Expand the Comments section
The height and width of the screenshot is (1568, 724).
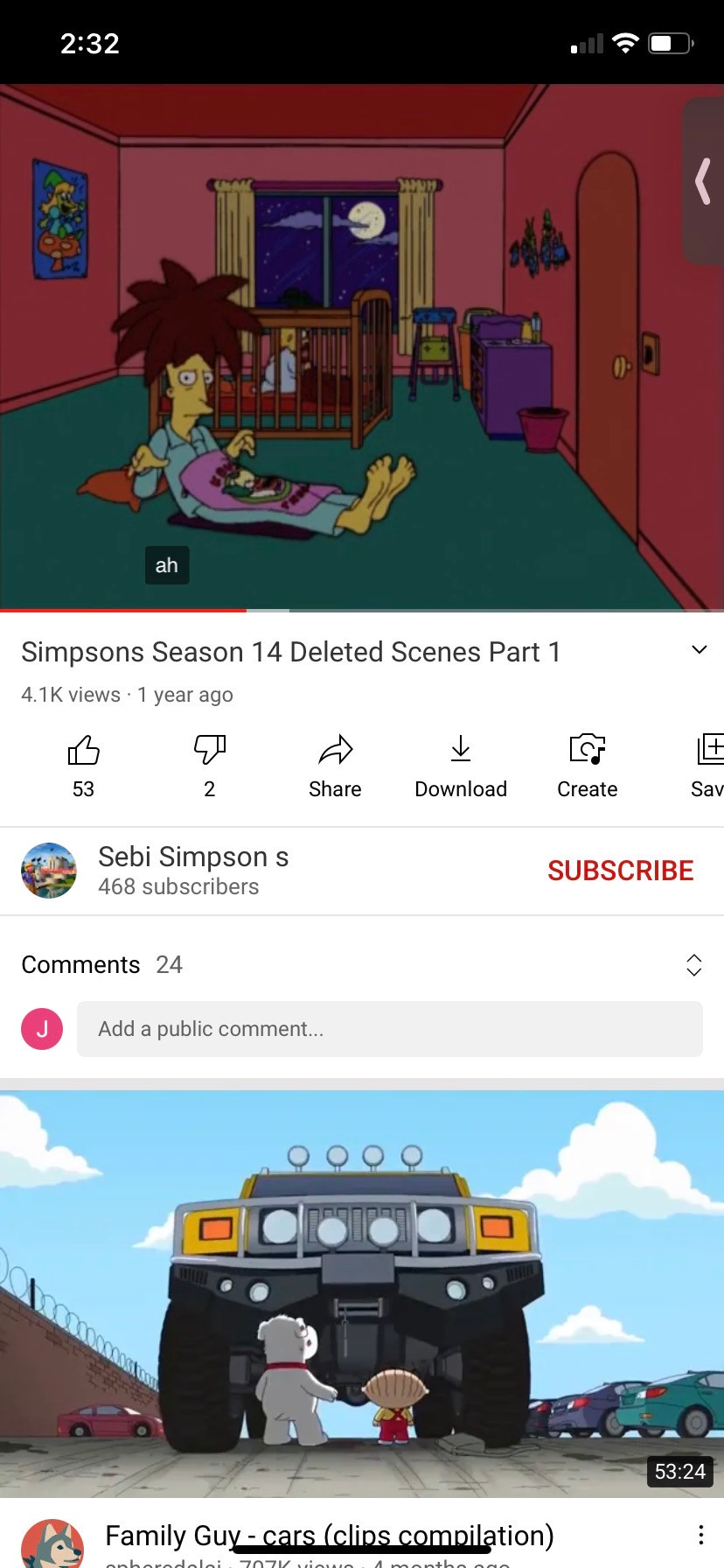pos(693,964)
